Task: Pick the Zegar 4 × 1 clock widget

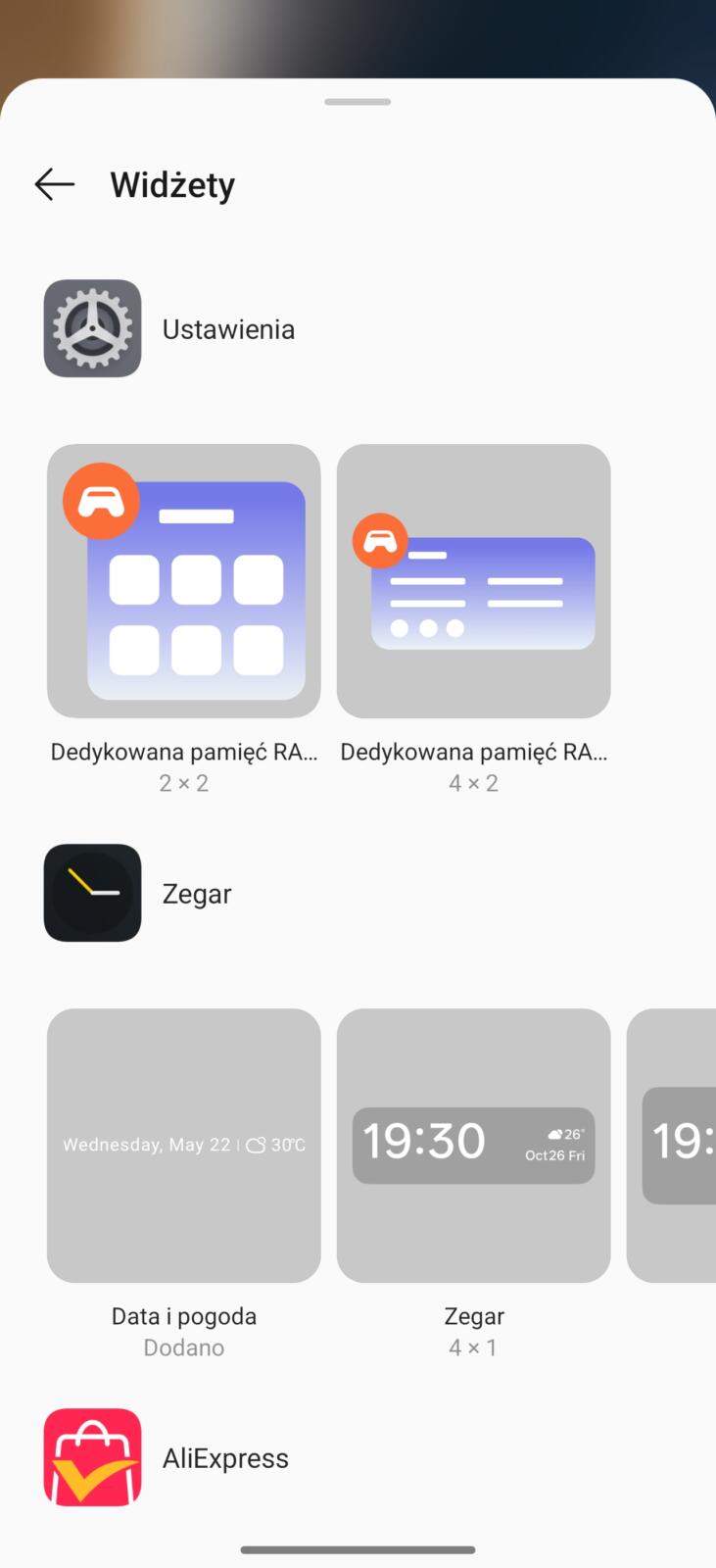Action: click(x=473, y=1145)
